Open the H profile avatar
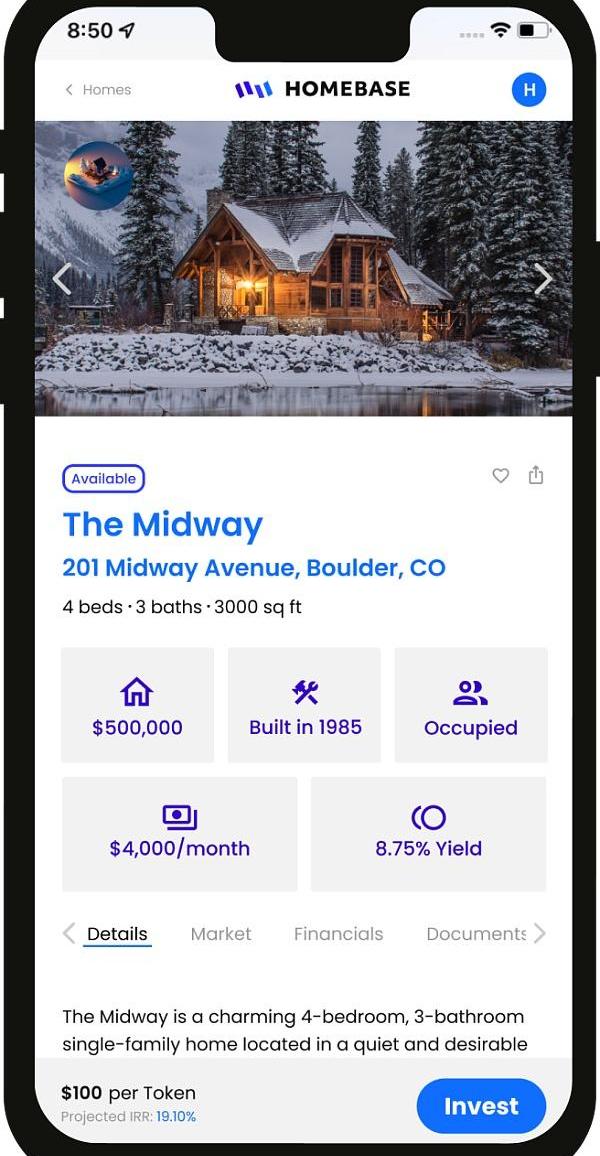Image resolution: width=600 pixels, height=1156 pixels. pyautogui.click(x=529, y=90)
